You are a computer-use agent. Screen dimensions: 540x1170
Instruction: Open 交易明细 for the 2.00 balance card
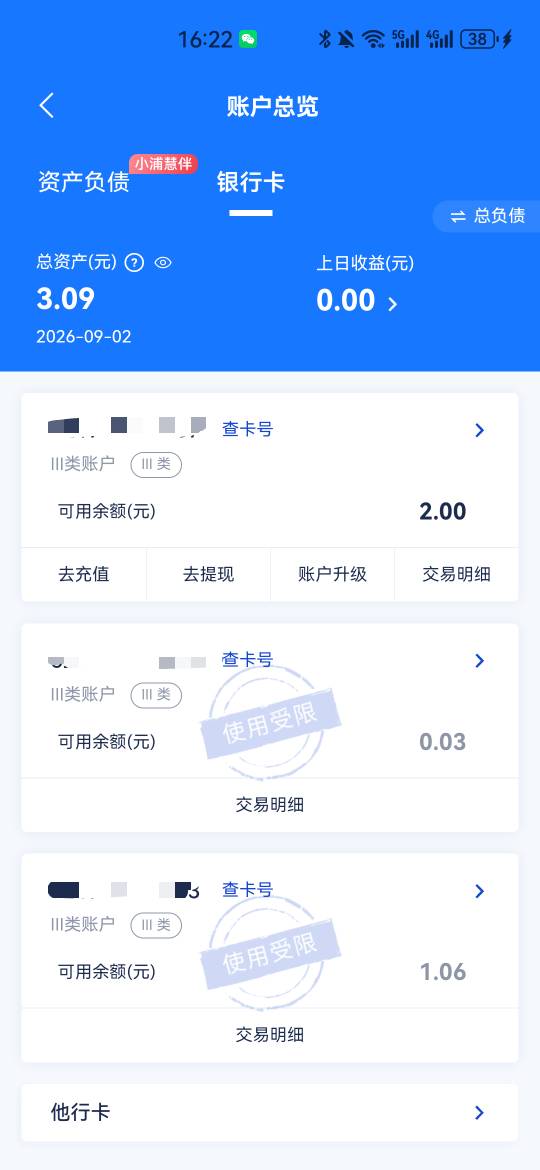point(456,574)
